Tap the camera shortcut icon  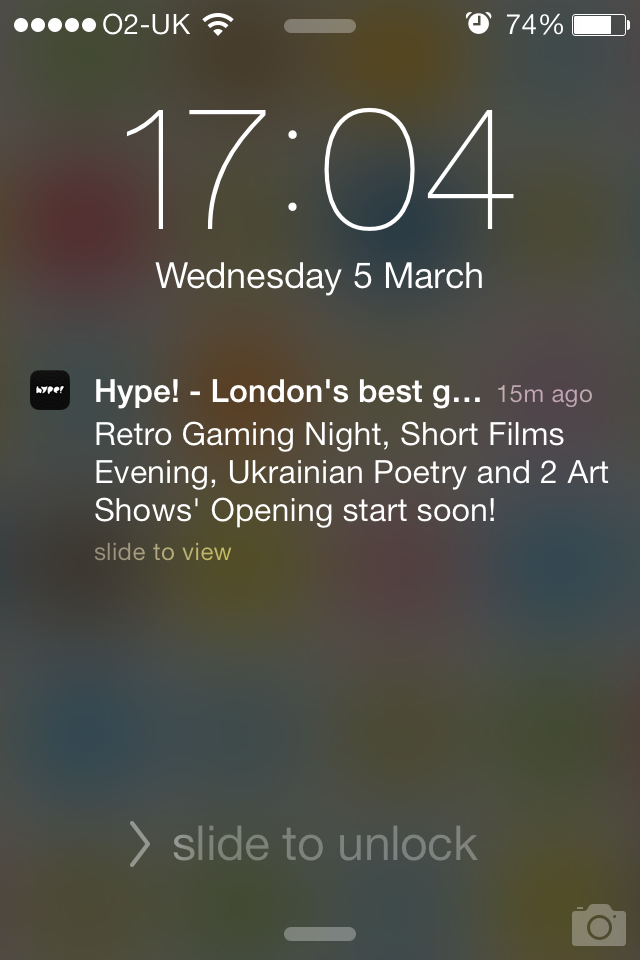pyautogui.click(x=598, y=925)
